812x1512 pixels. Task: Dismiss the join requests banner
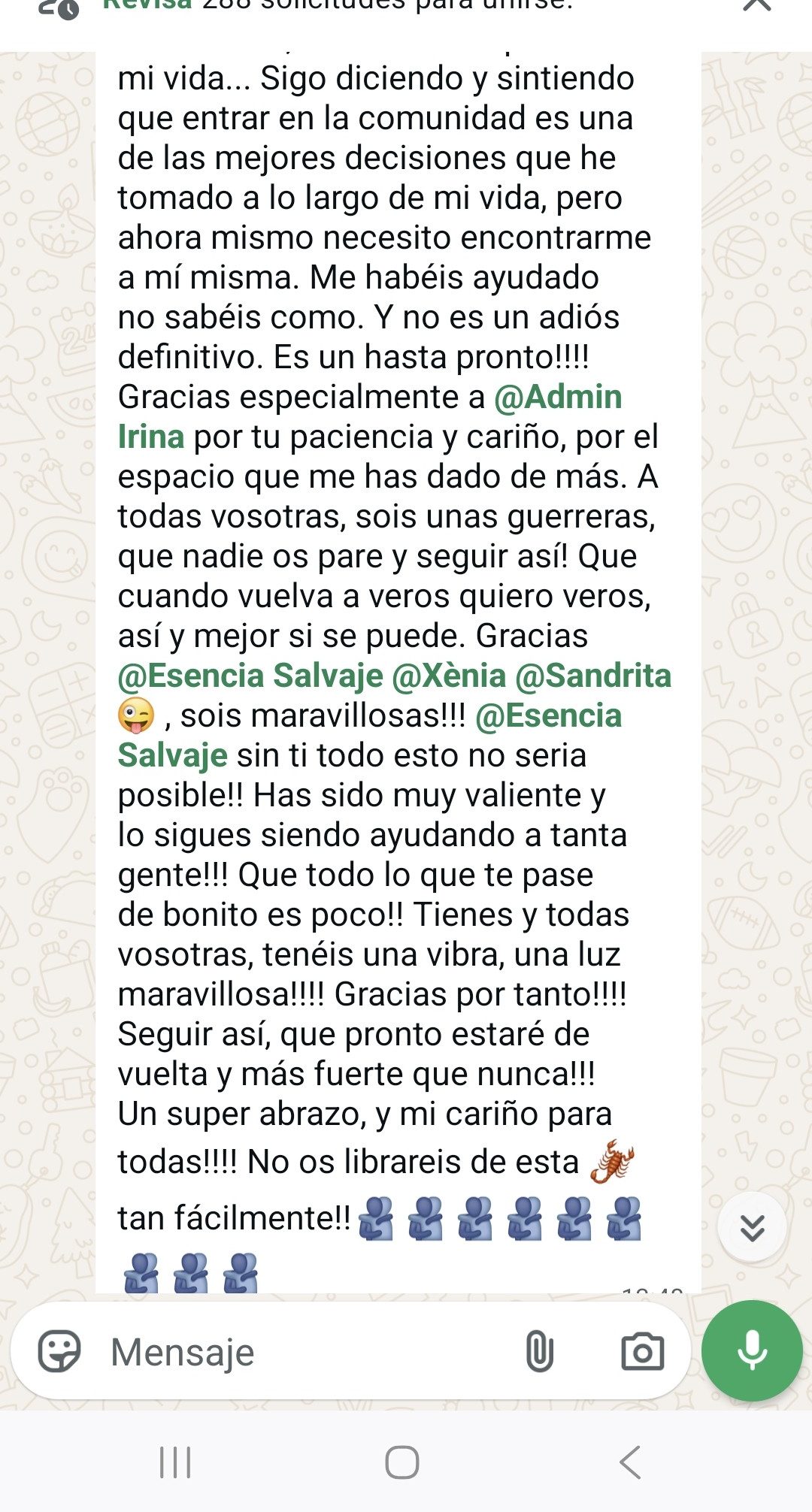coord(756,6)
